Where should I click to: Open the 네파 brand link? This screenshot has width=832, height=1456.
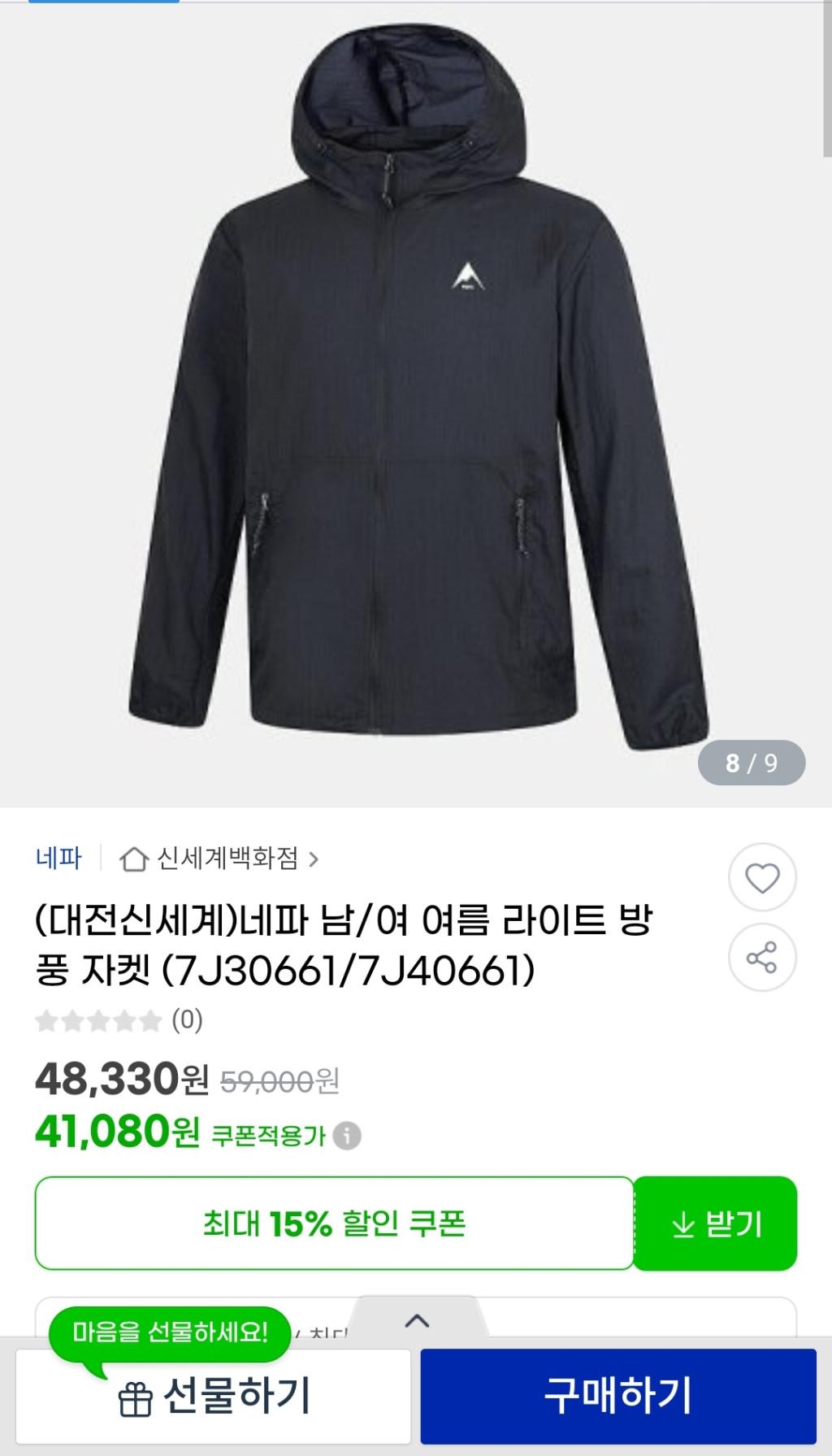(58, 858)
